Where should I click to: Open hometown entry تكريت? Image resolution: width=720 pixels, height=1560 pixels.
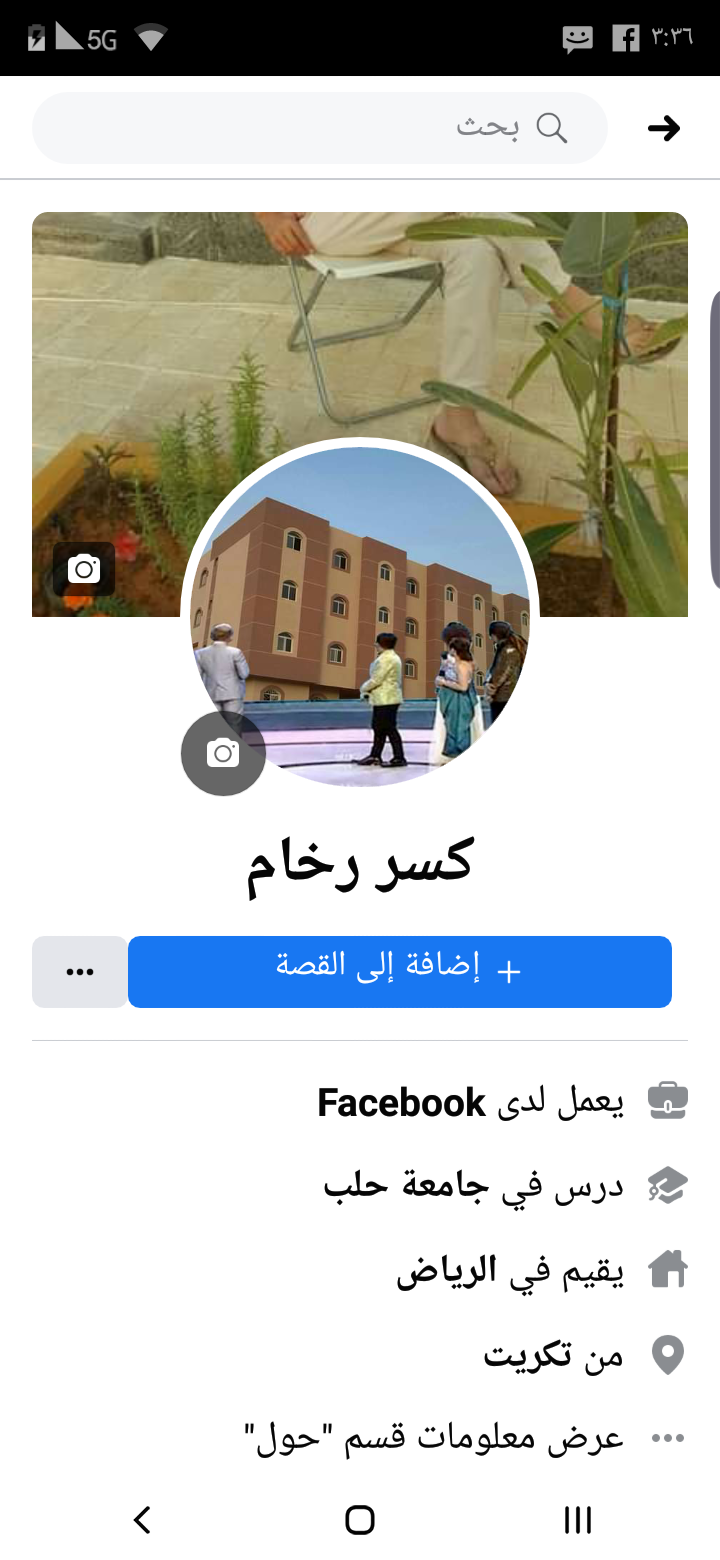[x=553, y=1356]
